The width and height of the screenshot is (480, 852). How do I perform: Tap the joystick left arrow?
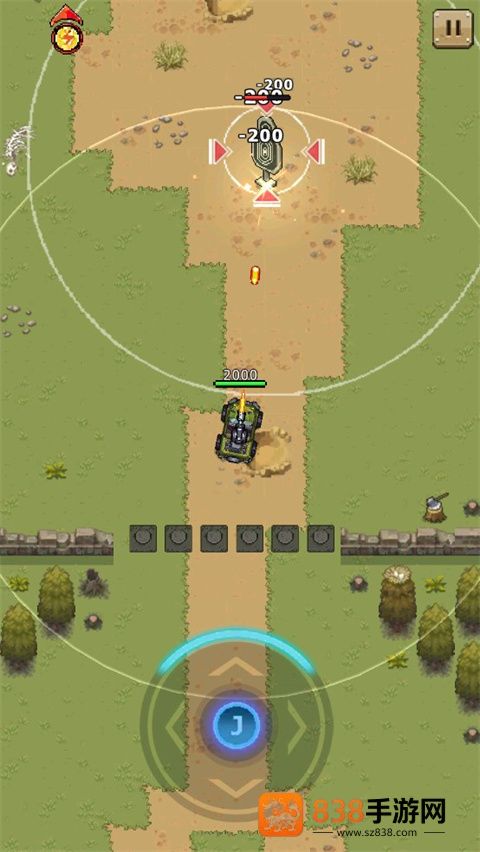coord(176,726)
